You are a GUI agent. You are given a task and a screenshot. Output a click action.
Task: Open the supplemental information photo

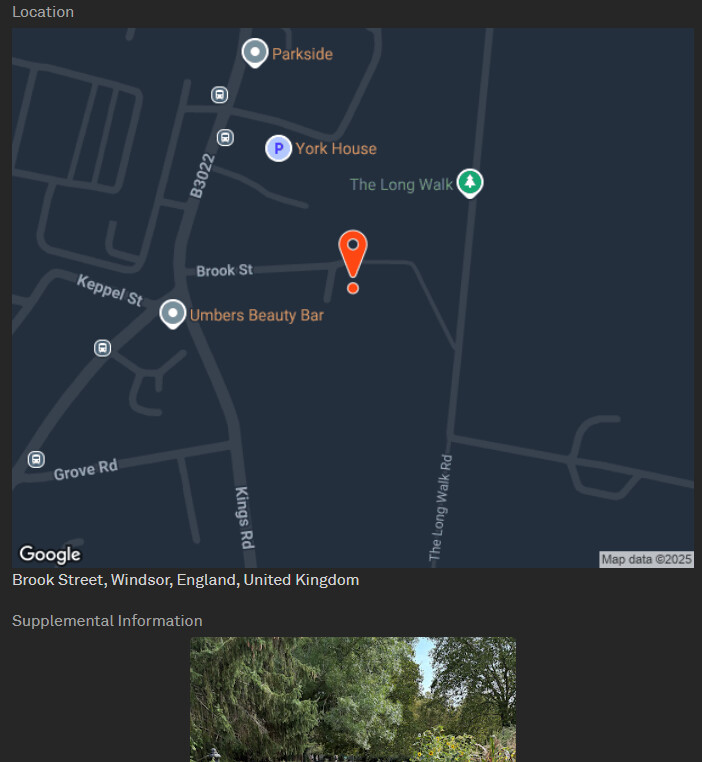coord(353,699)
